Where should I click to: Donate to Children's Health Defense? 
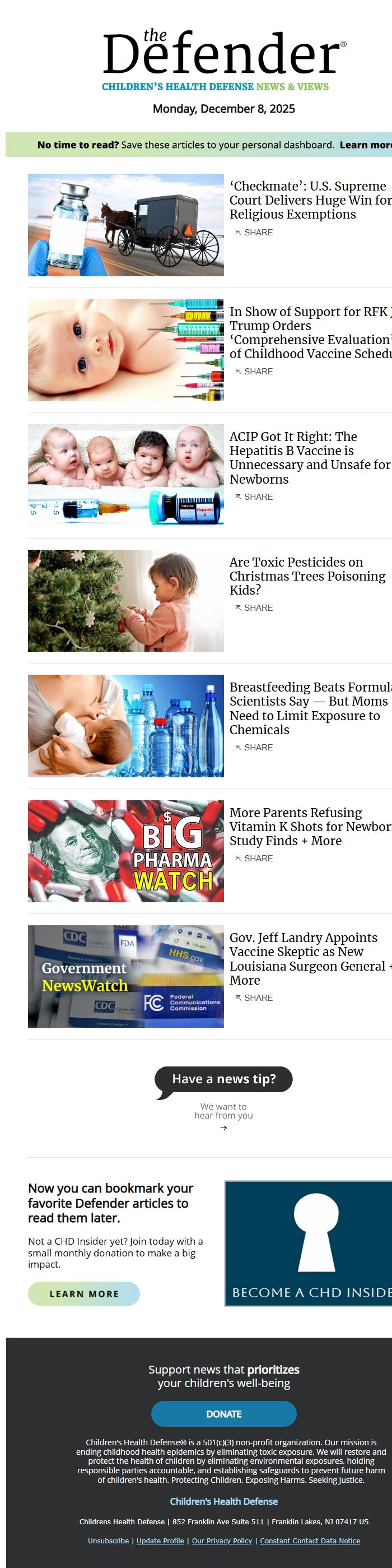(x=223, y=1413)
